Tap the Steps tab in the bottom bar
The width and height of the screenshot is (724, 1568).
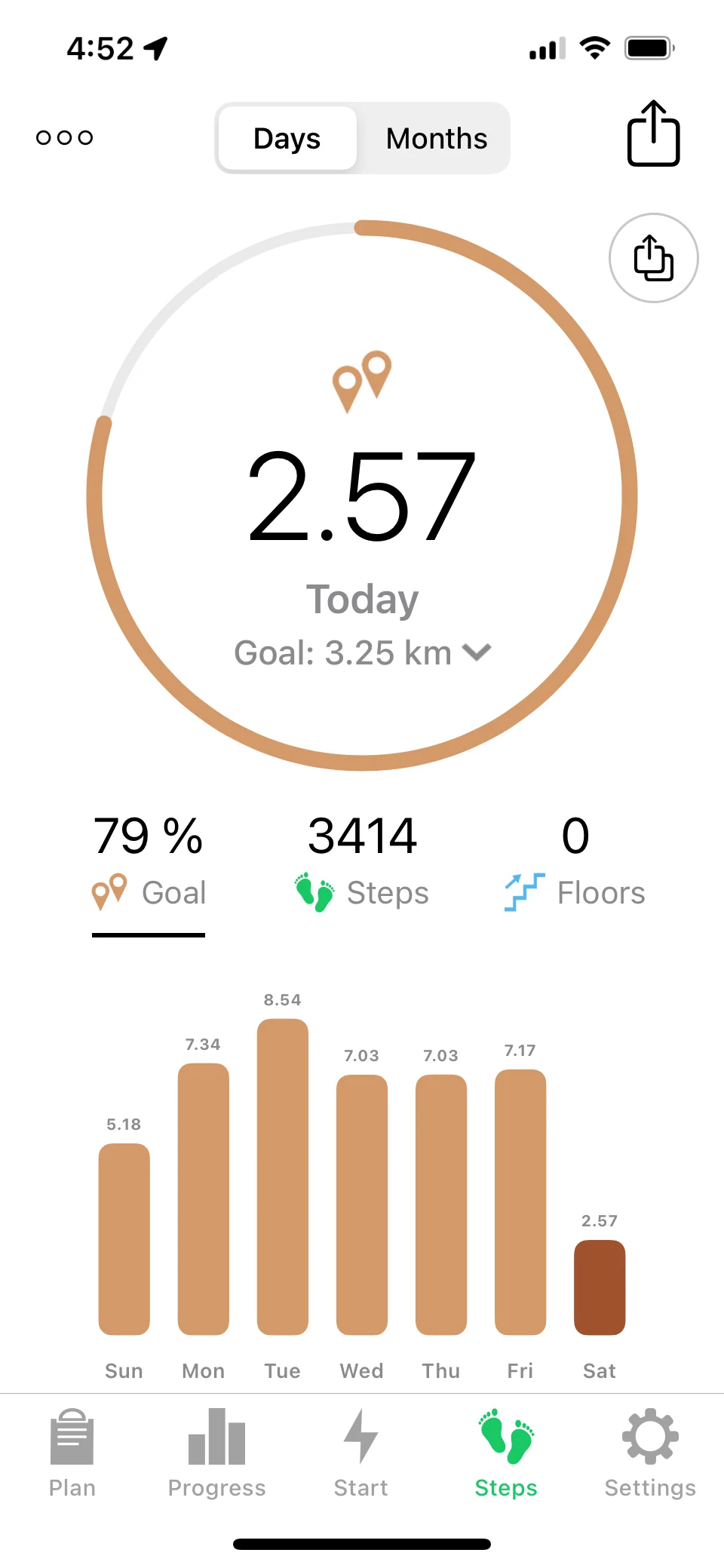506,1453
